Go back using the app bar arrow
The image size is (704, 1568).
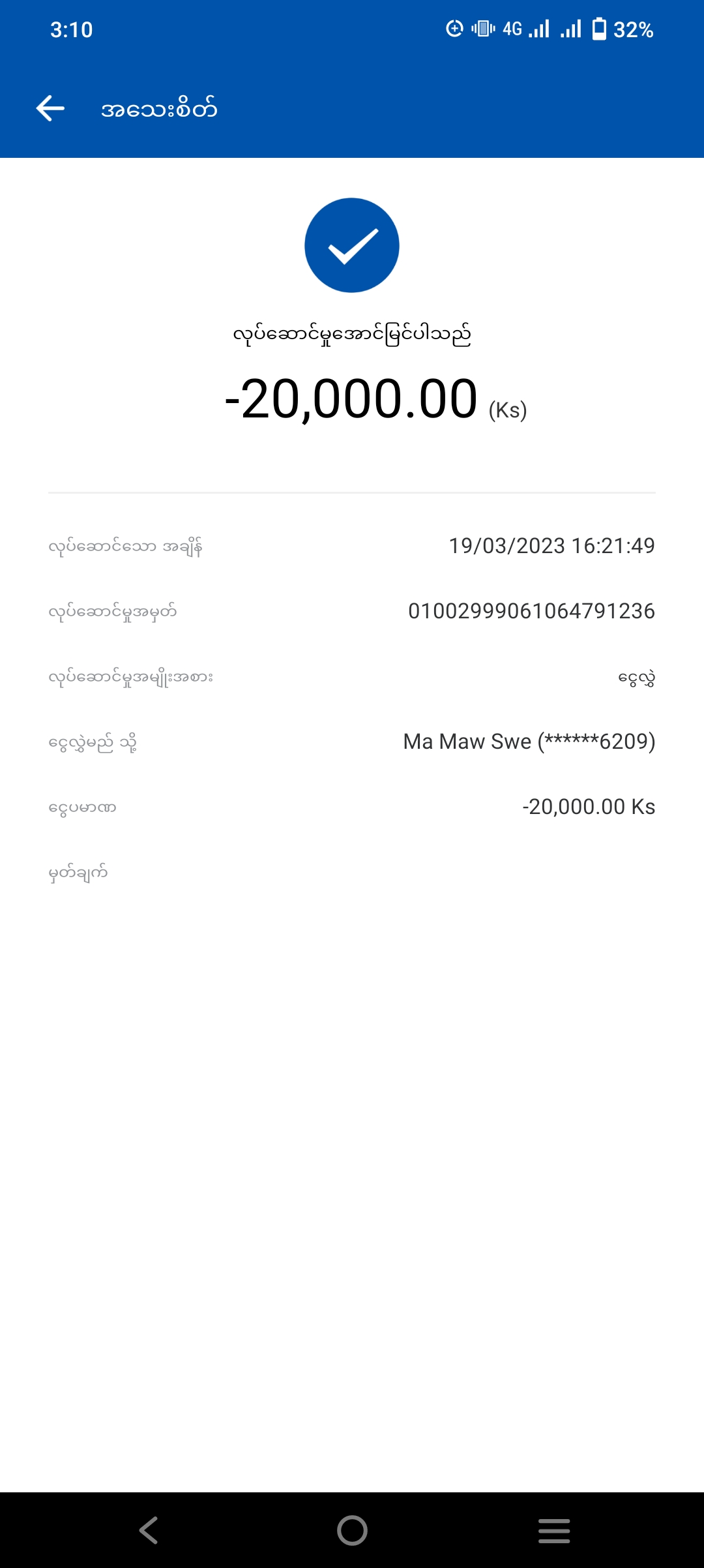tap(51, 108)
